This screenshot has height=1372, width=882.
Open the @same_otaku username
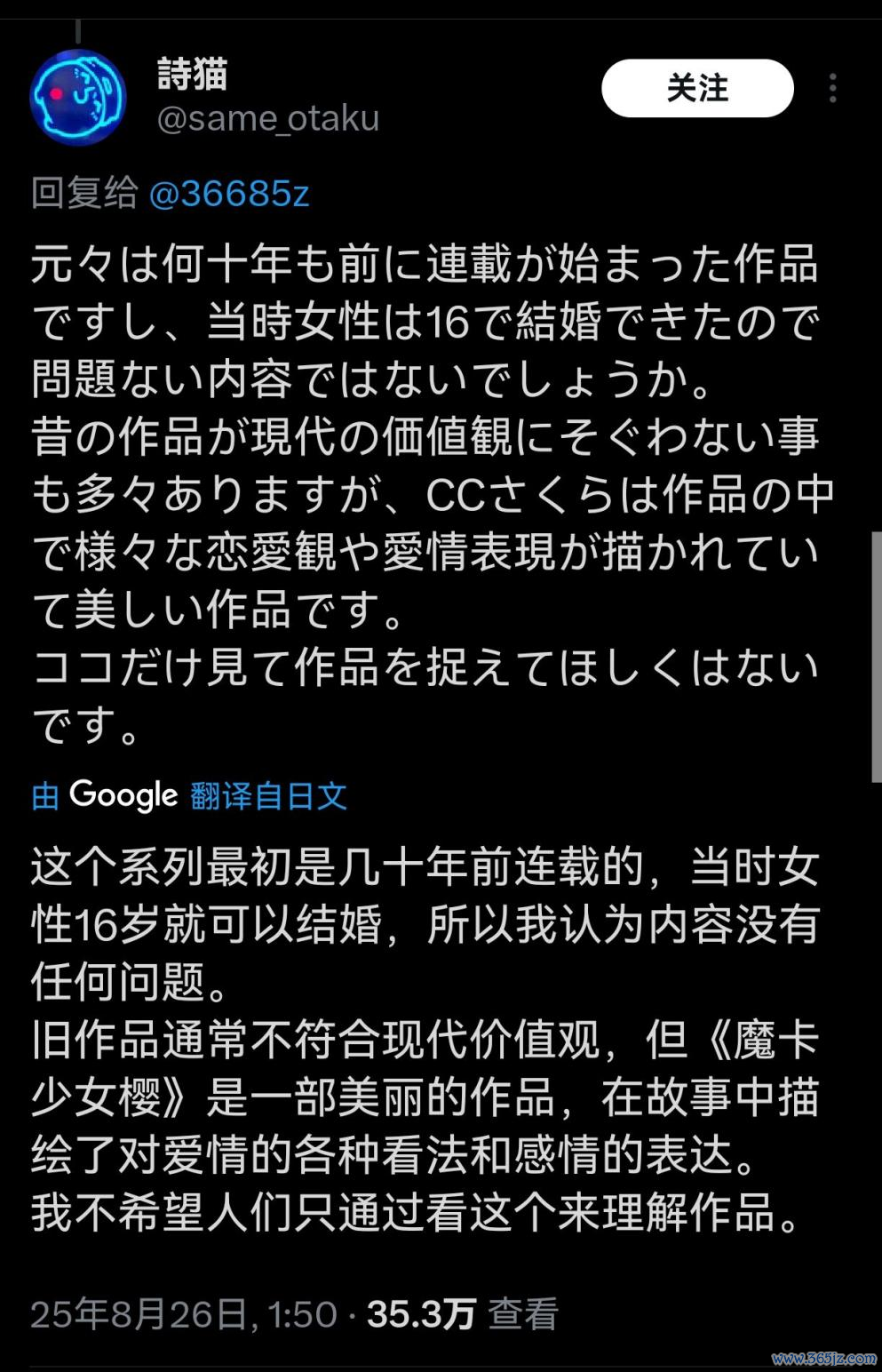point(267,118)
